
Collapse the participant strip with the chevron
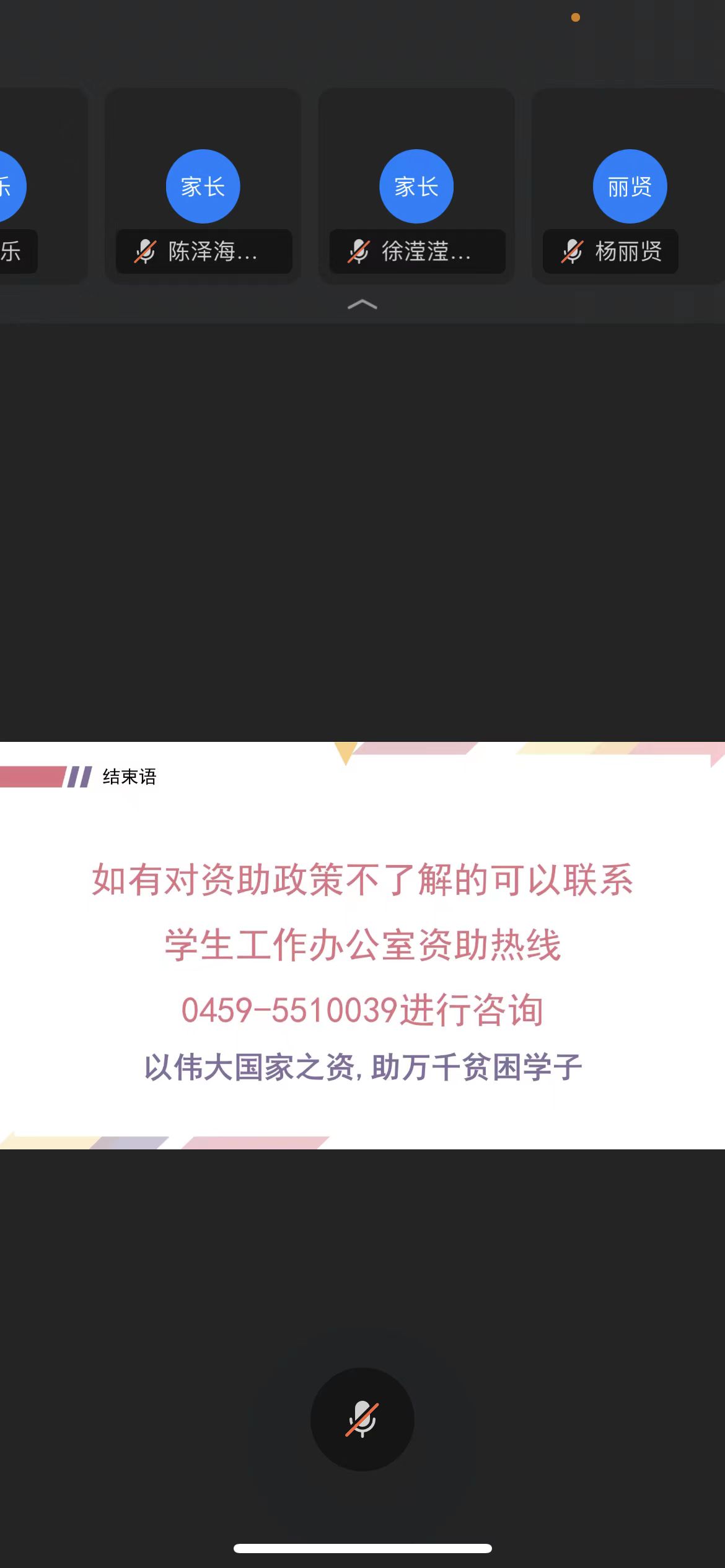362,304
